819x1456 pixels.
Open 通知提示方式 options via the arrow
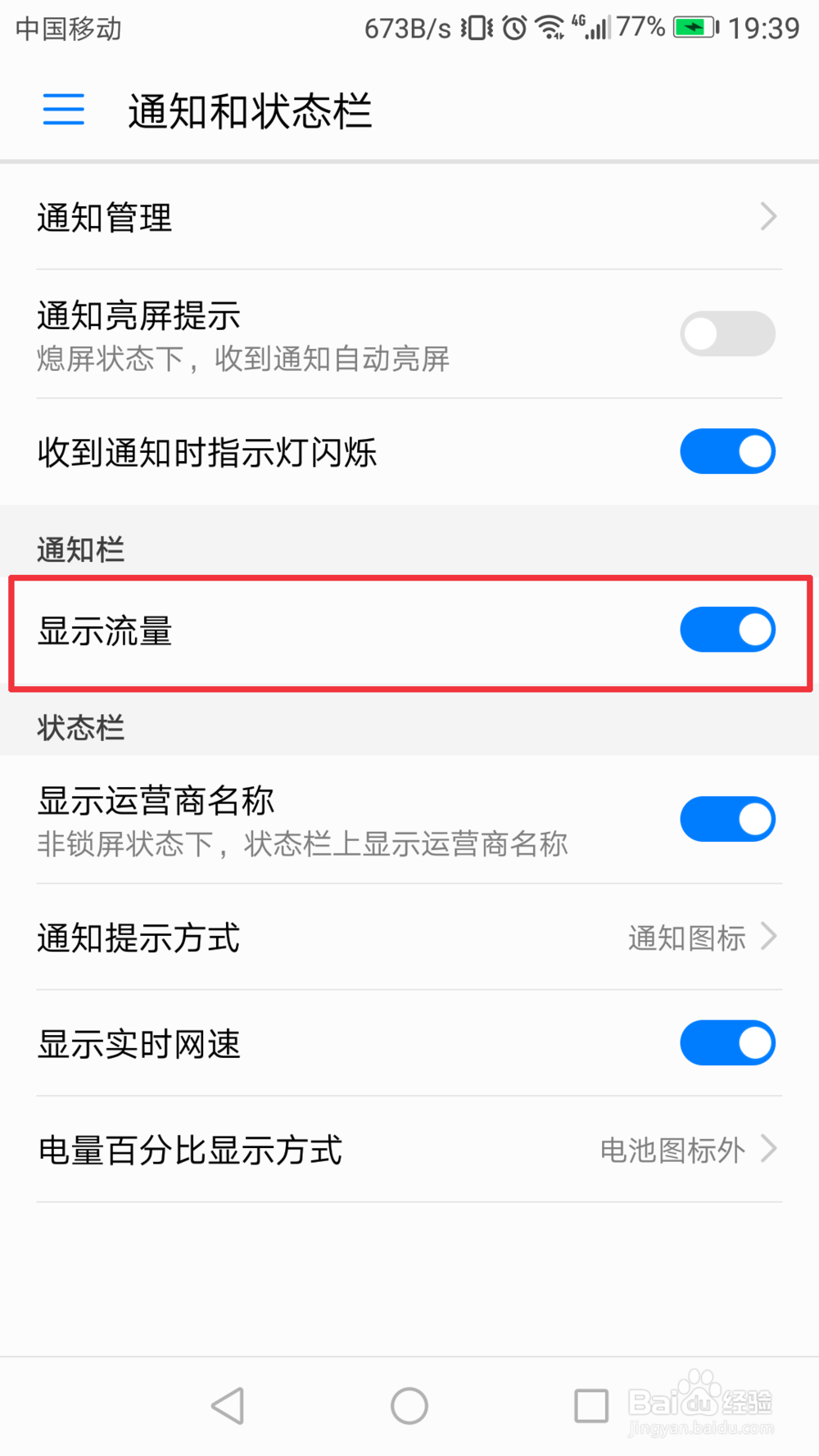coord(767,936)
